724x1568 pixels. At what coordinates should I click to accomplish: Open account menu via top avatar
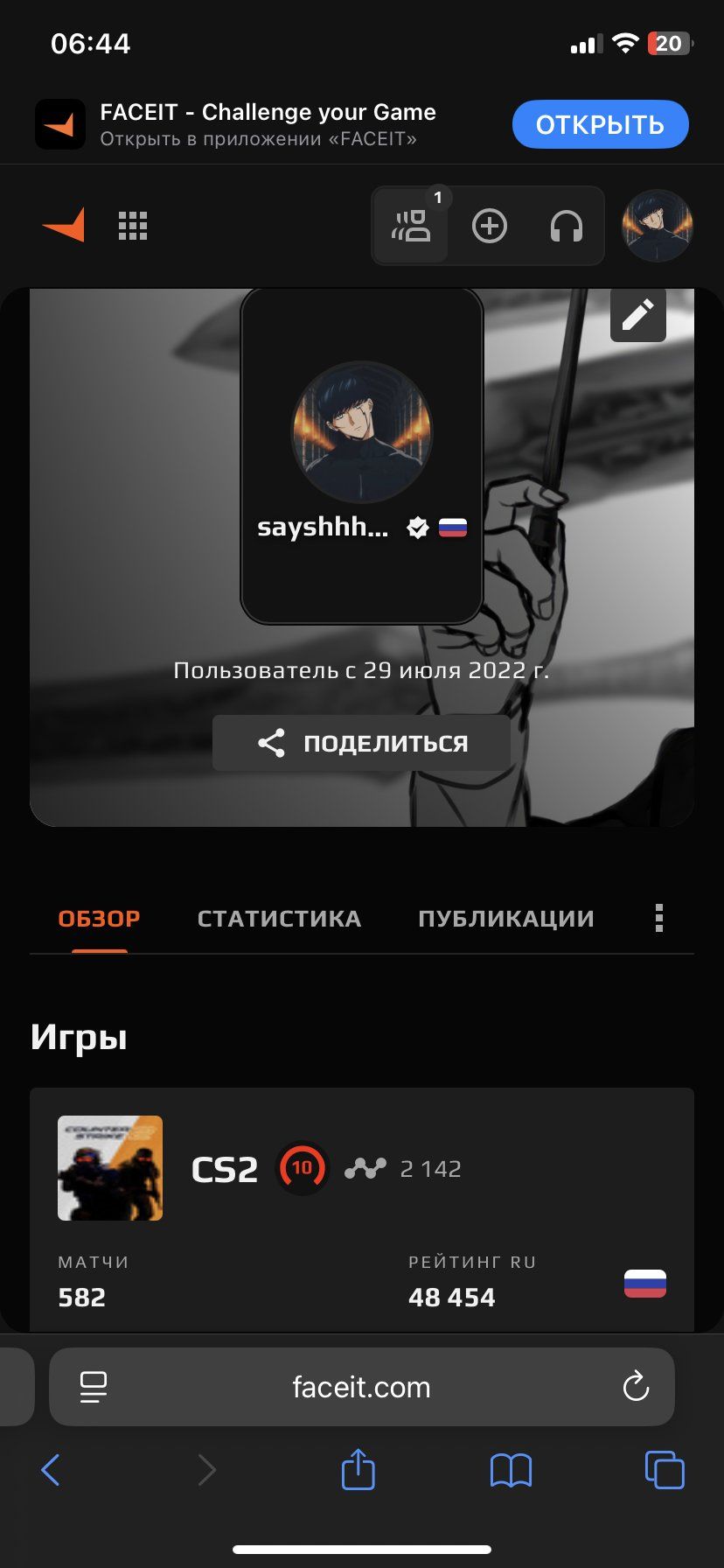(x=657, y=226)
